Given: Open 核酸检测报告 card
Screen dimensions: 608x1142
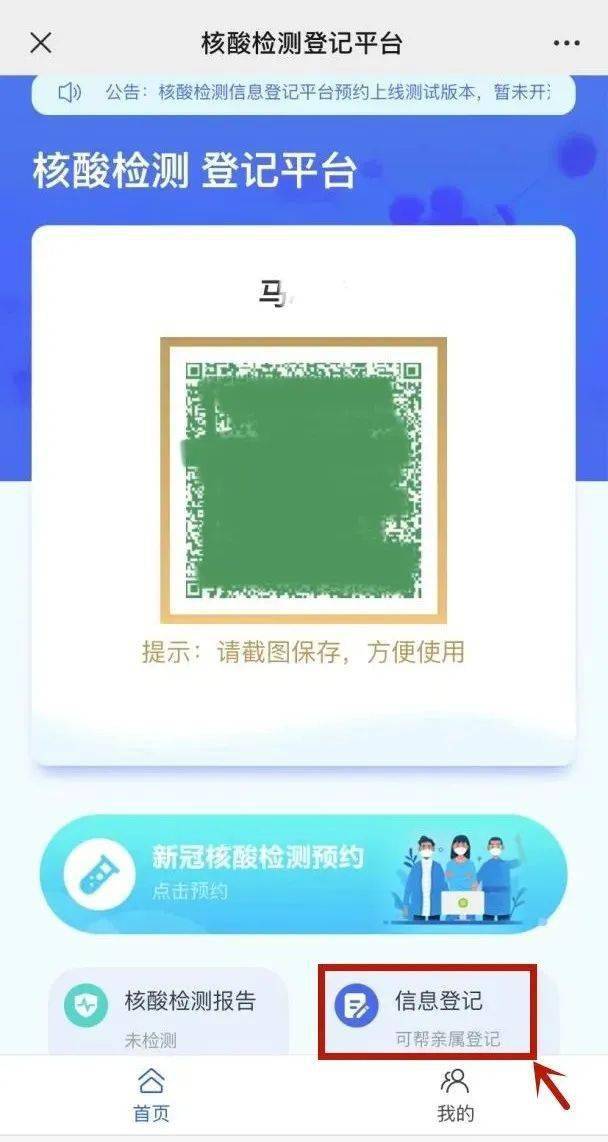Looking at the screenshot, I should [169, 1012].
